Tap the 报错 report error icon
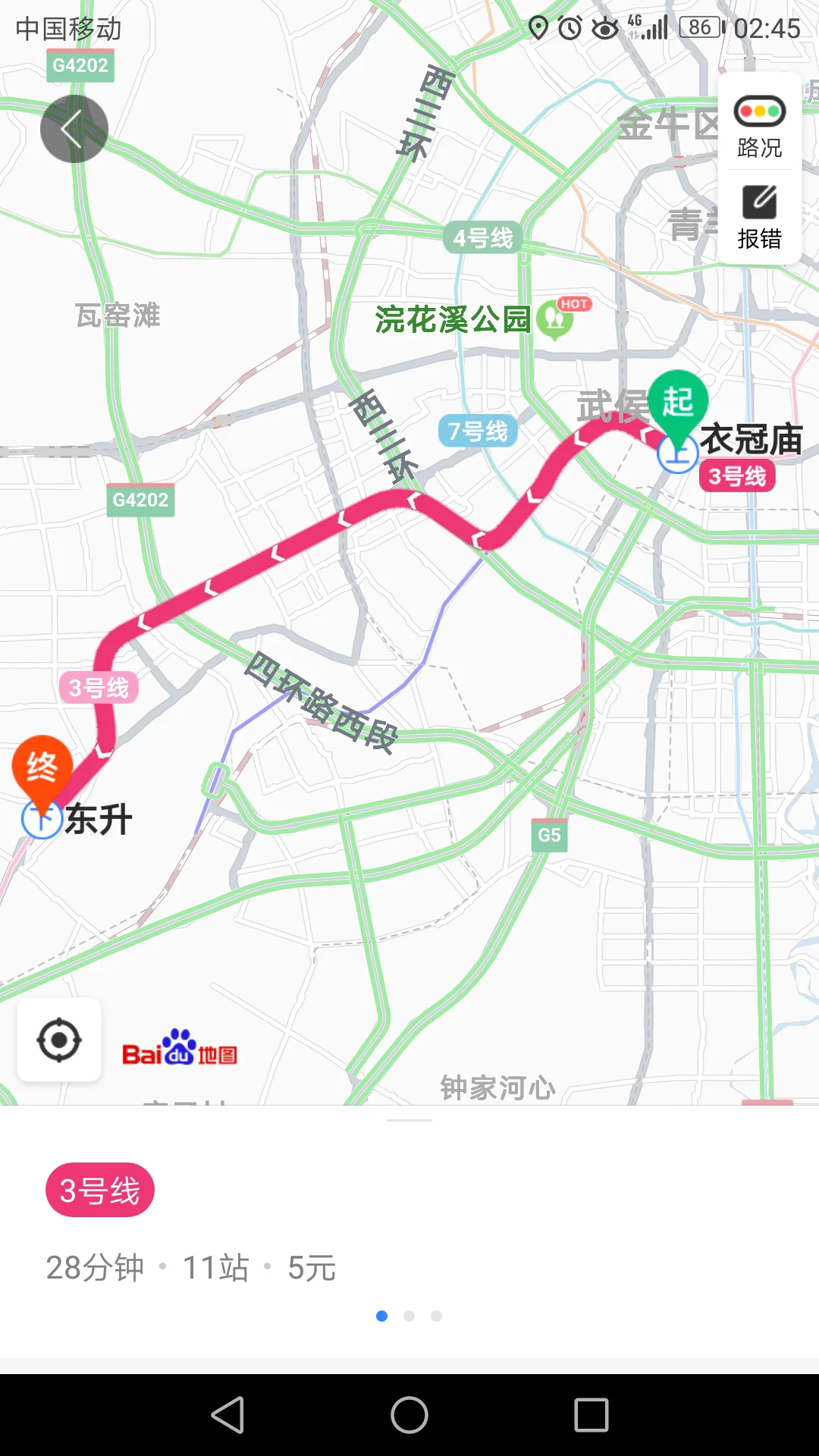Screen dimensions: 819x1456 point(759,201)
